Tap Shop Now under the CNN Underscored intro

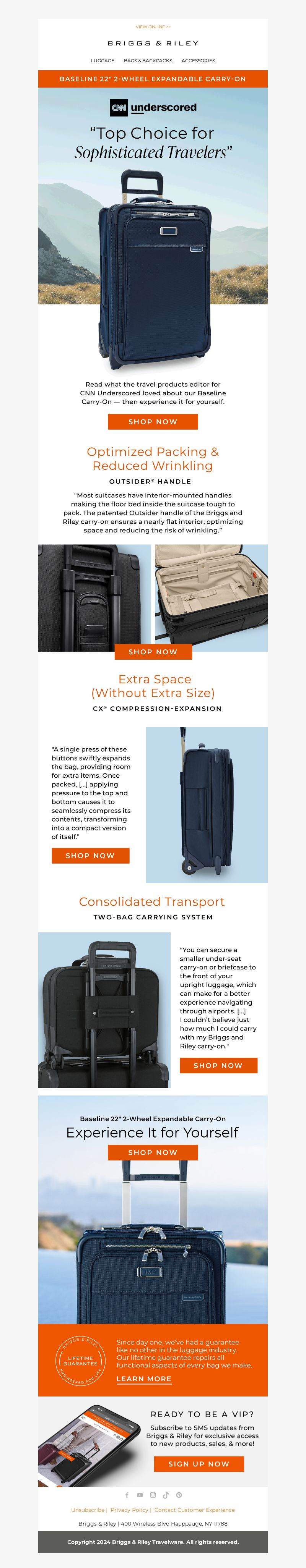153,422
